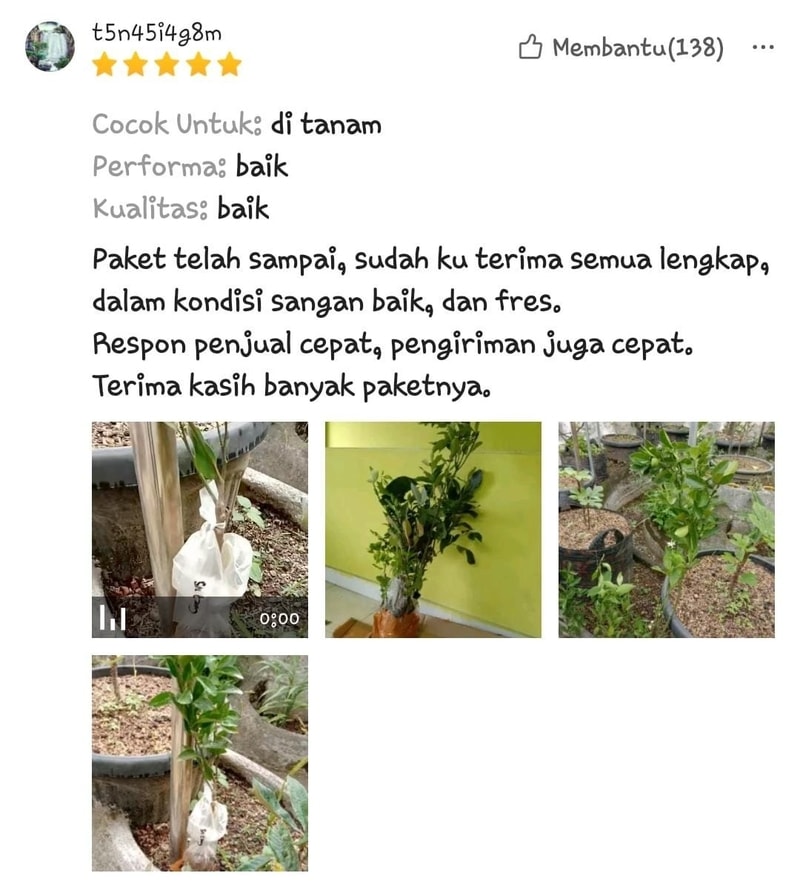Viewport: 800px width, 893px height.
Task: Open reviewer t5n45i4g8m's profile avatar
Action: click(x=49, y=46)
